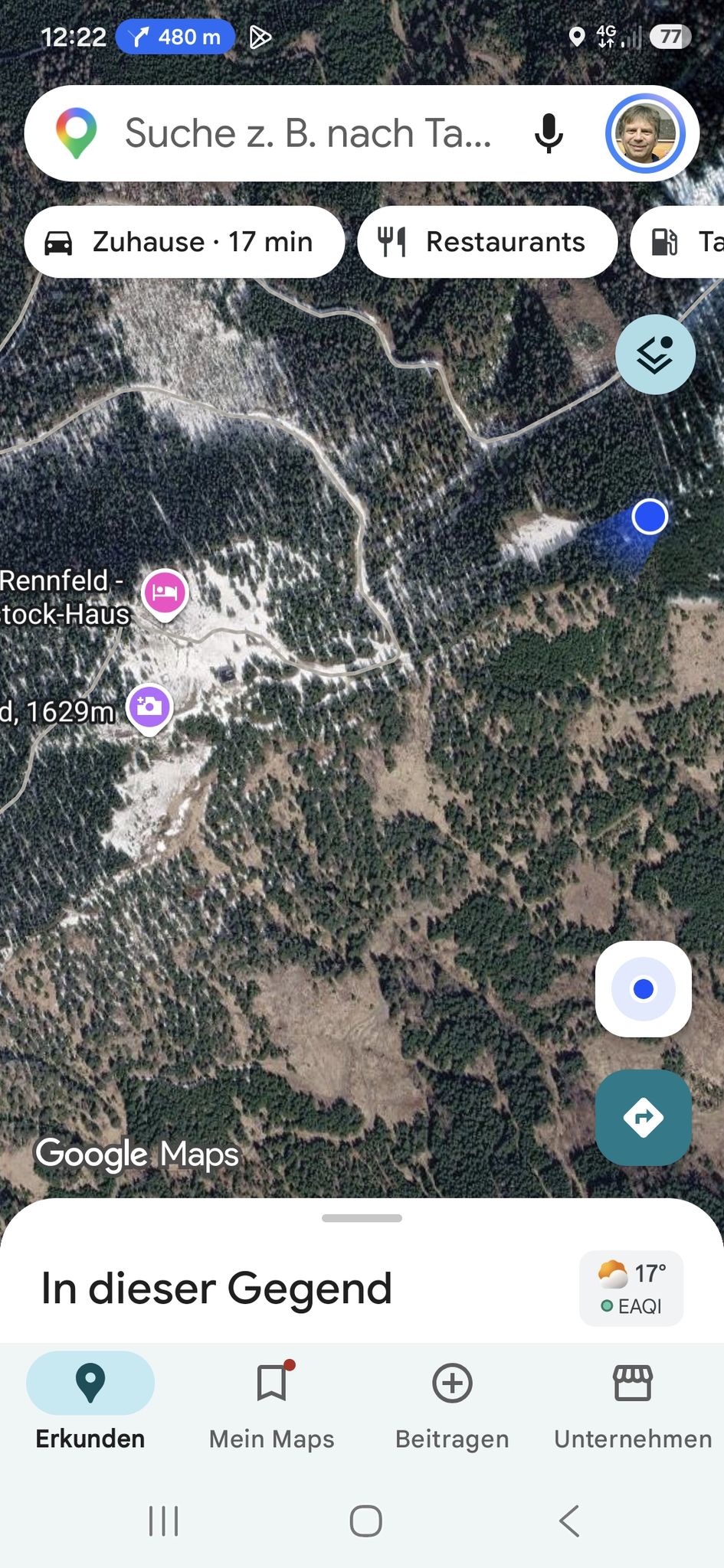
Task: Select the Restaurants chip
Action: [487, 242]
